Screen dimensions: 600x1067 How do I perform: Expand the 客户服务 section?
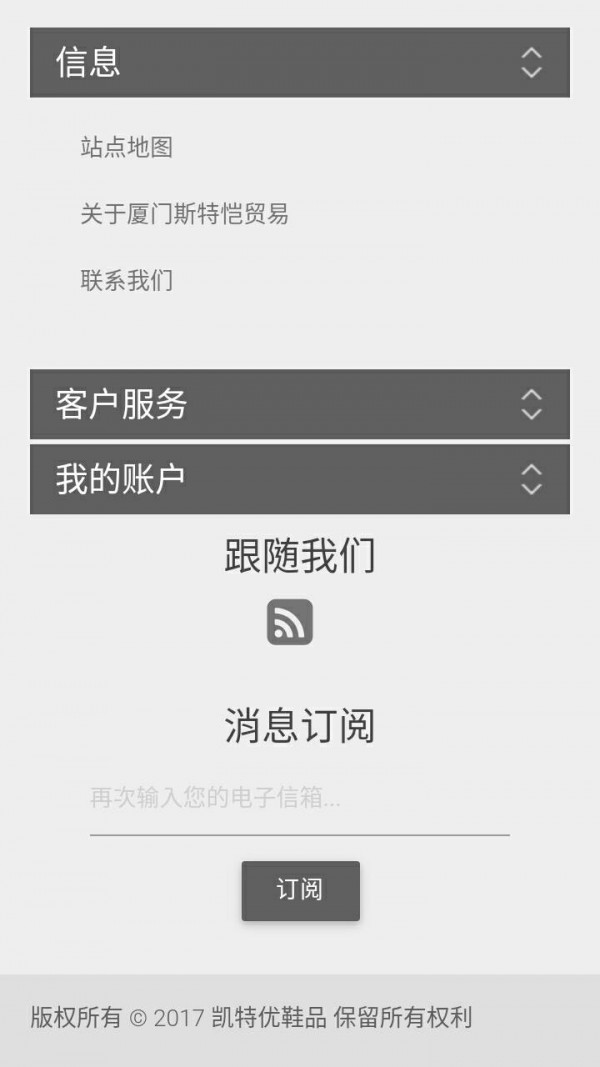[x=299, y=404]
